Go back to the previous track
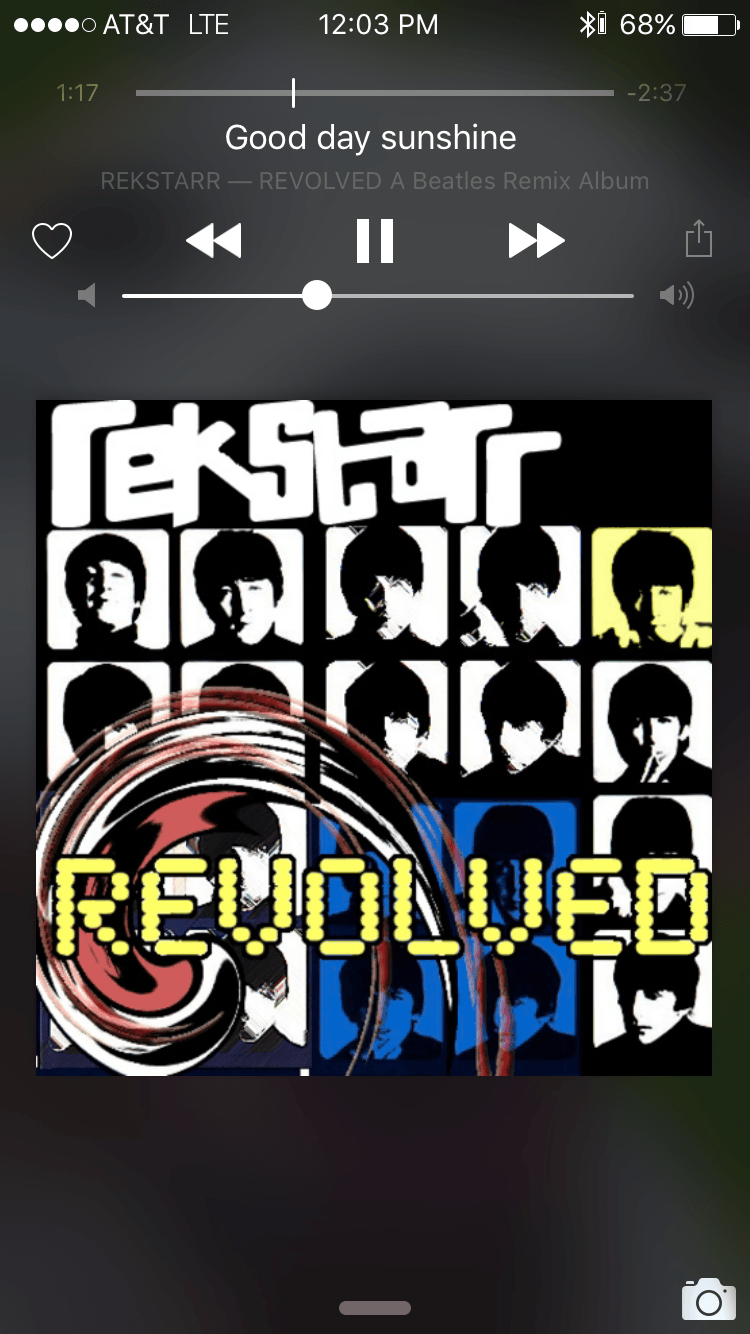 (x=214, y=241)
